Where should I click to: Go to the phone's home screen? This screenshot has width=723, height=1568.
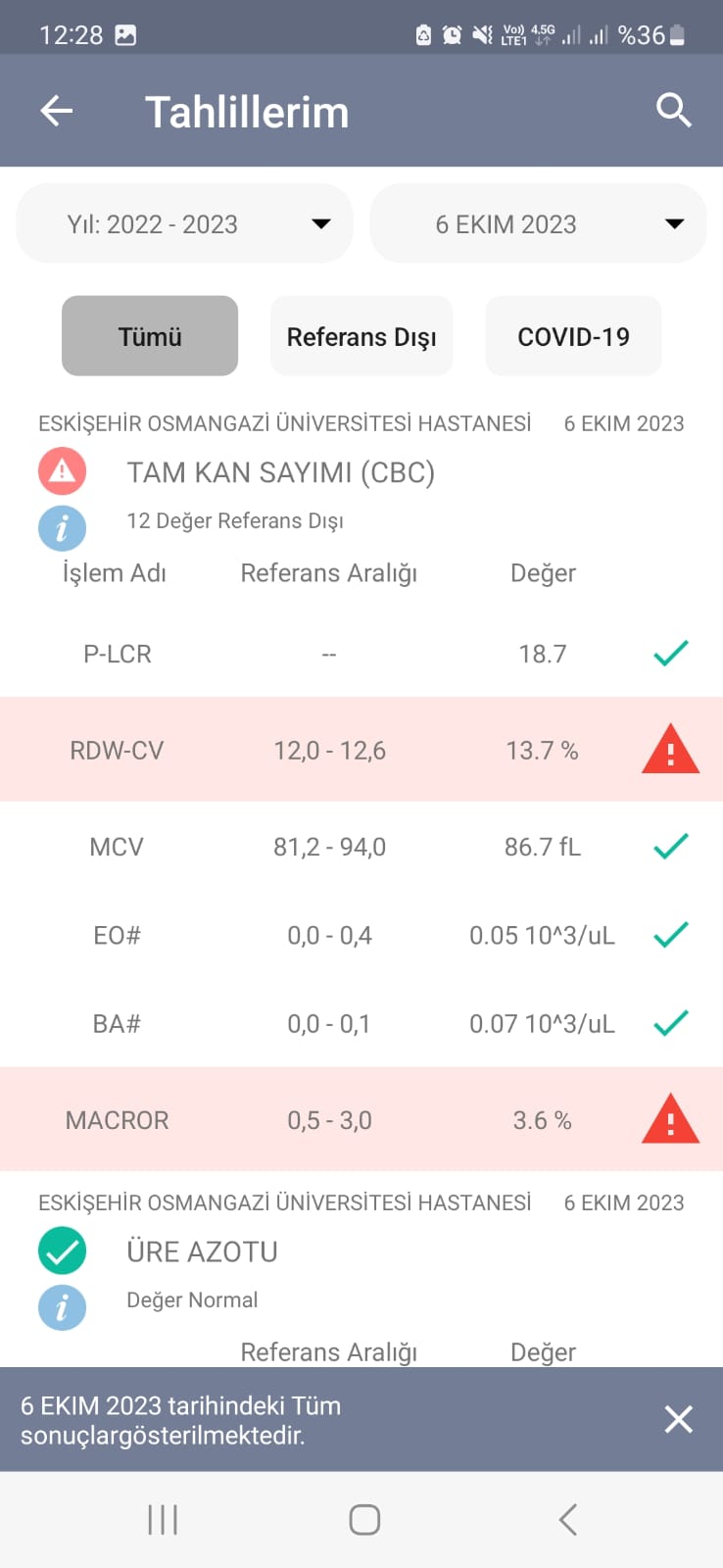click(x=364, y=1520)
